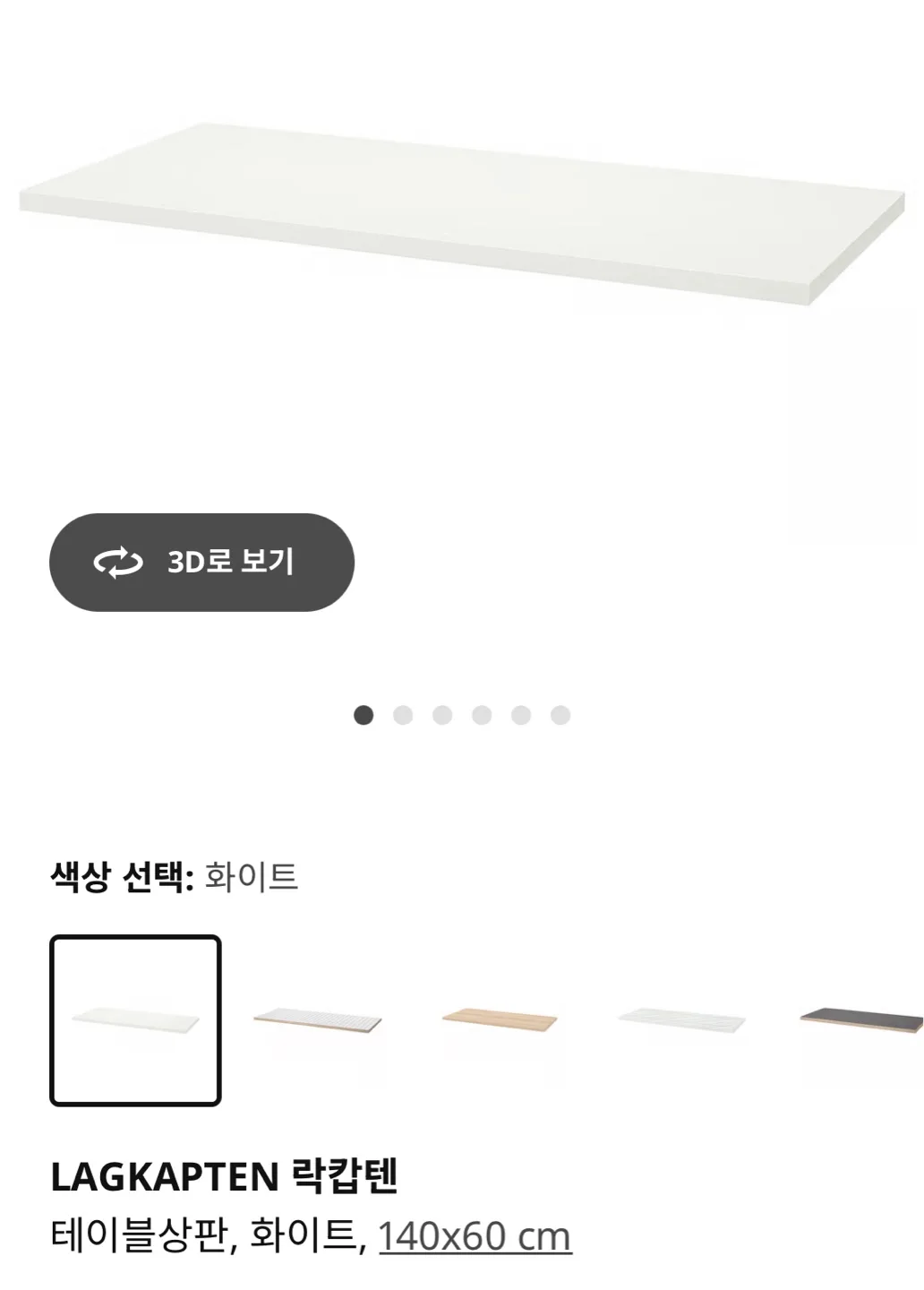Screen dimensions: 924x1290
Task: Pick the dark grey tabletop swatch
Action: pyautogui.click(x=861, y=1020)
